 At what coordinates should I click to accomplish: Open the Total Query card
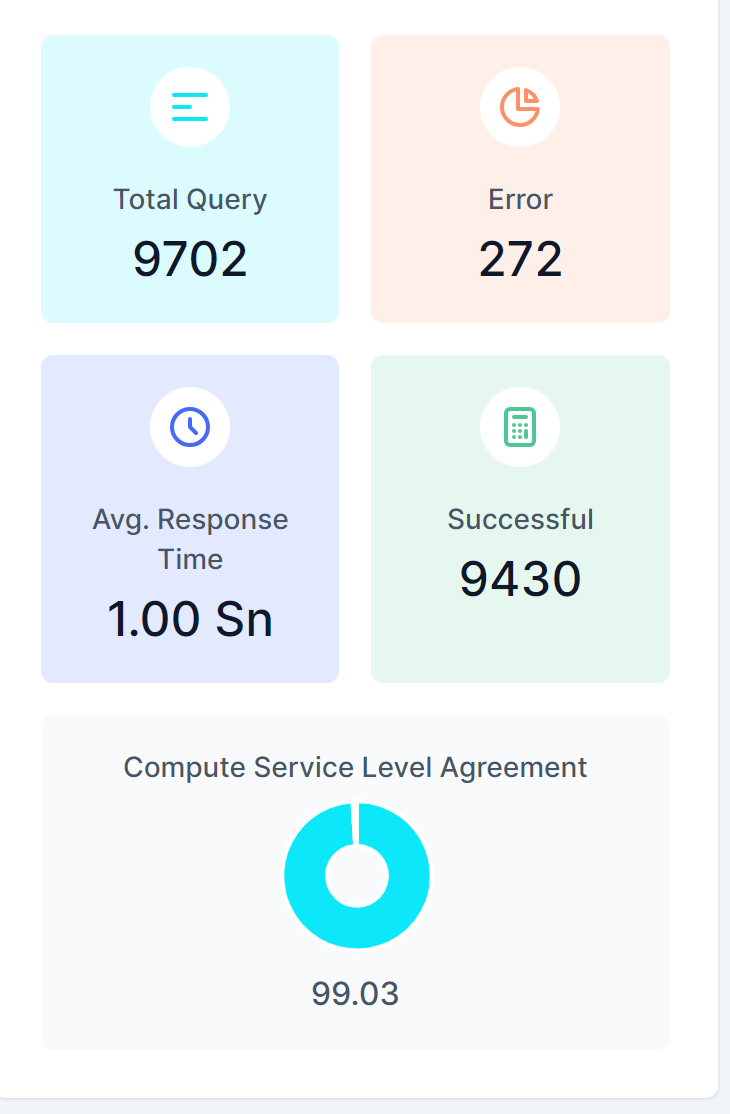tap(190, 178)
